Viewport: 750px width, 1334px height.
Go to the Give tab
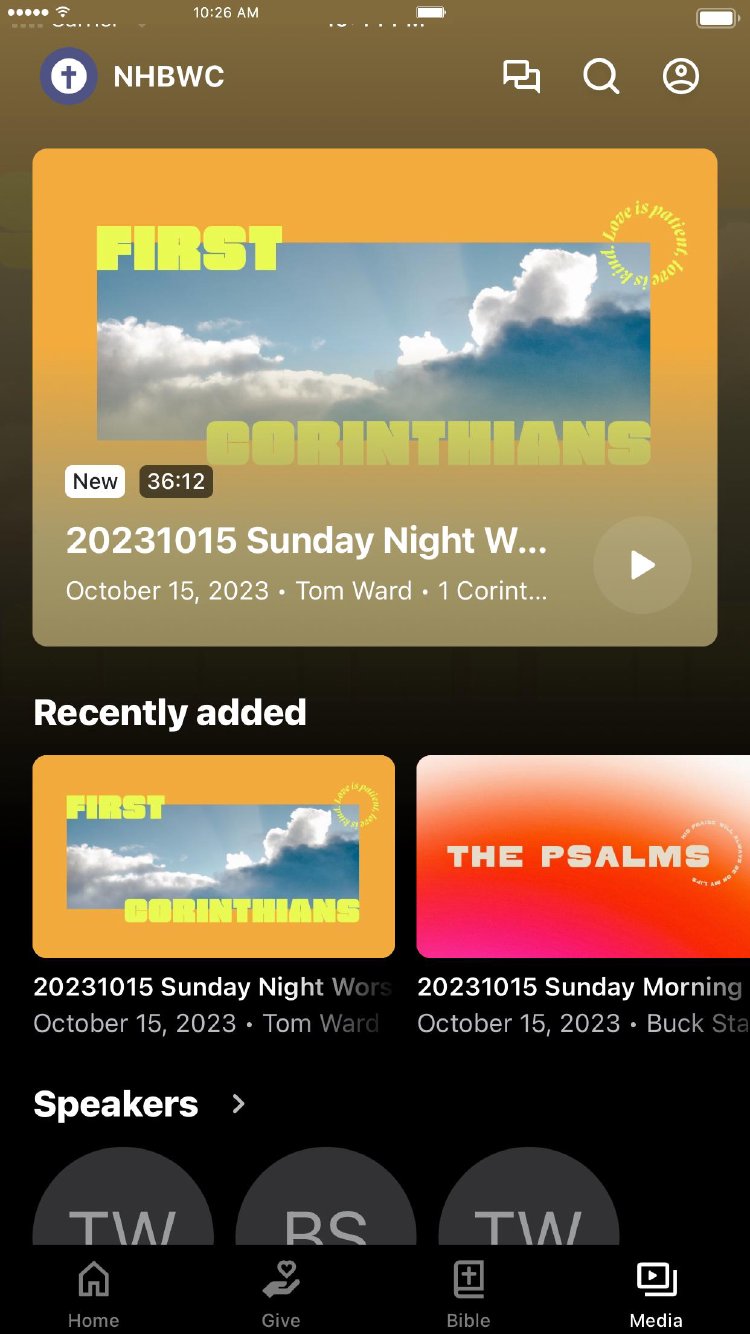coord(281,1292)
